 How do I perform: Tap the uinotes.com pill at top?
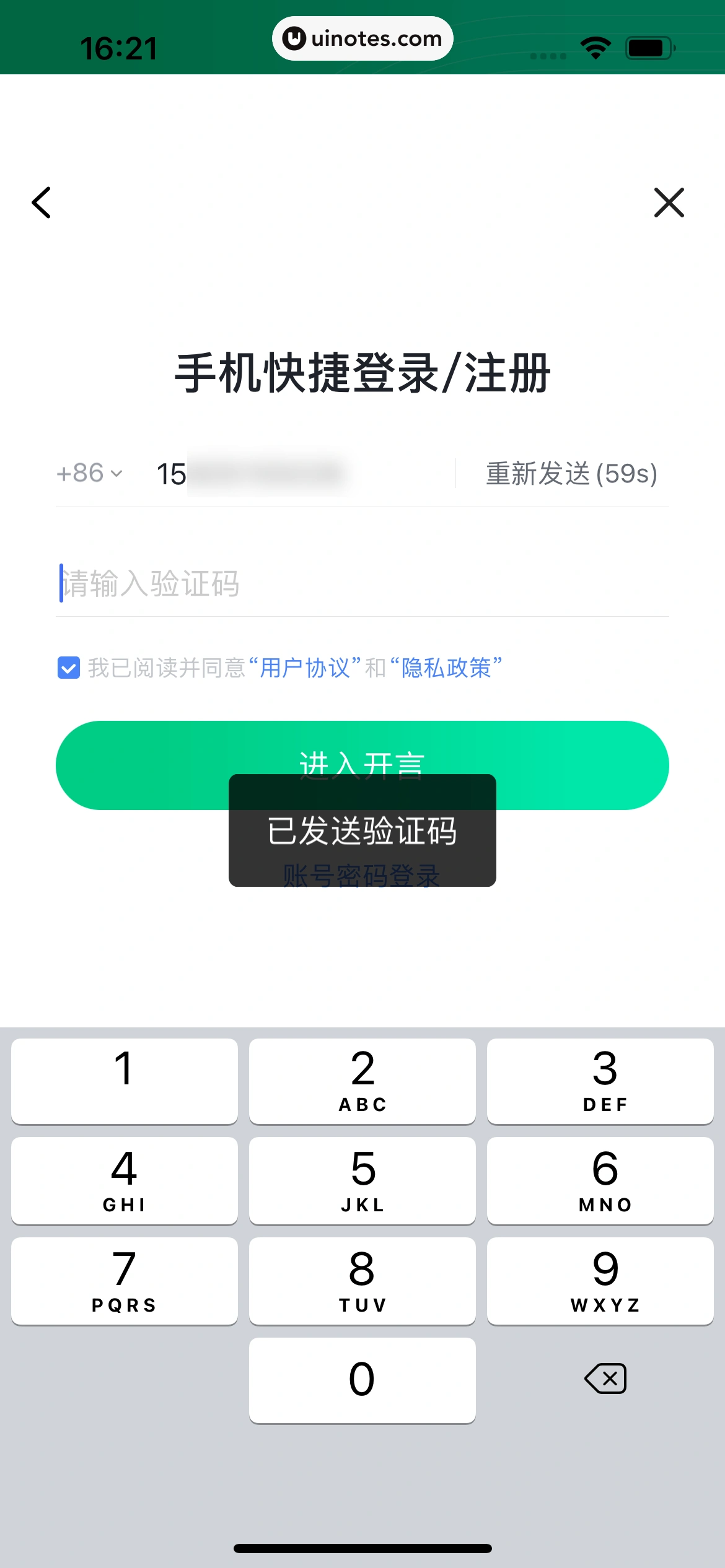pyautogui.click(x=362, y=38)
